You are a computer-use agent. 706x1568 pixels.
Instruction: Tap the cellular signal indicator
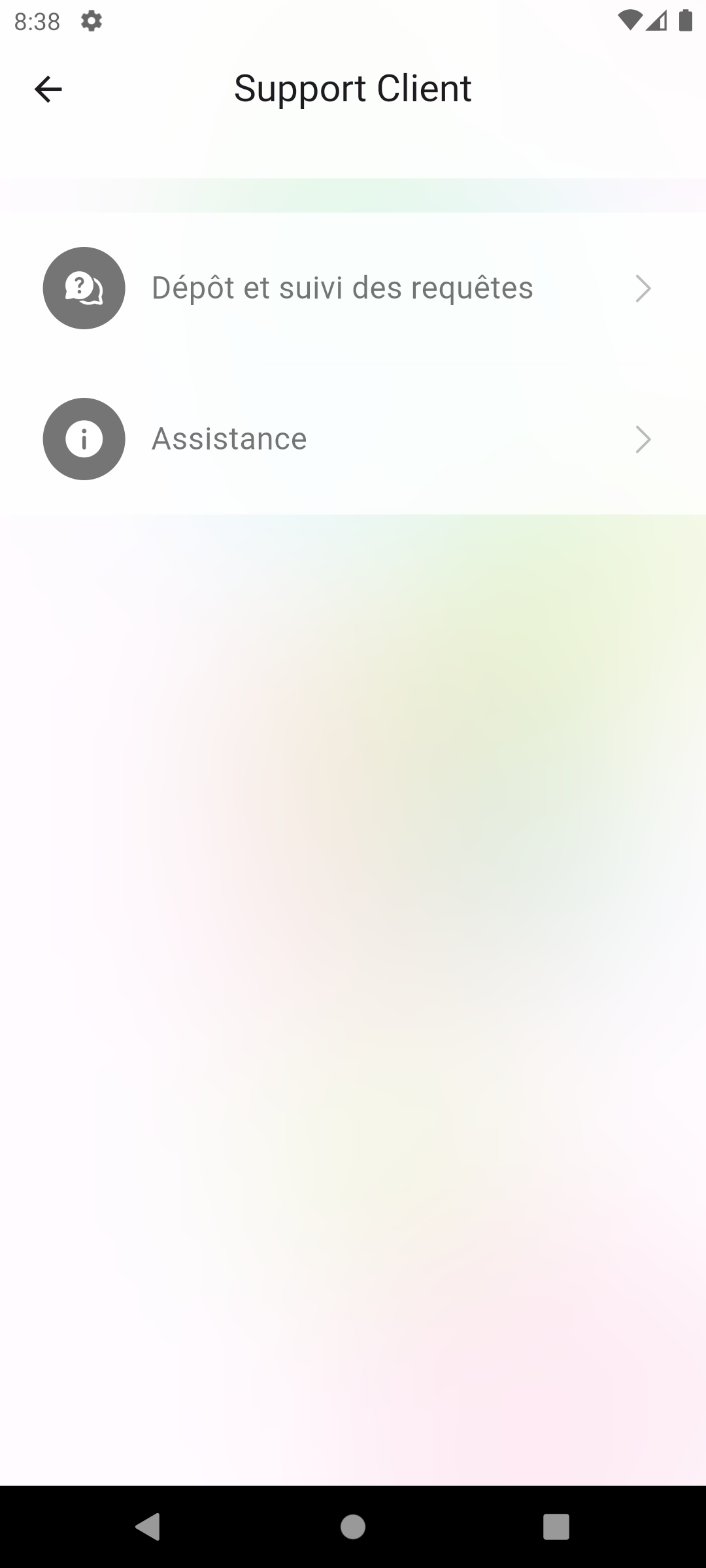pos(658,22)
